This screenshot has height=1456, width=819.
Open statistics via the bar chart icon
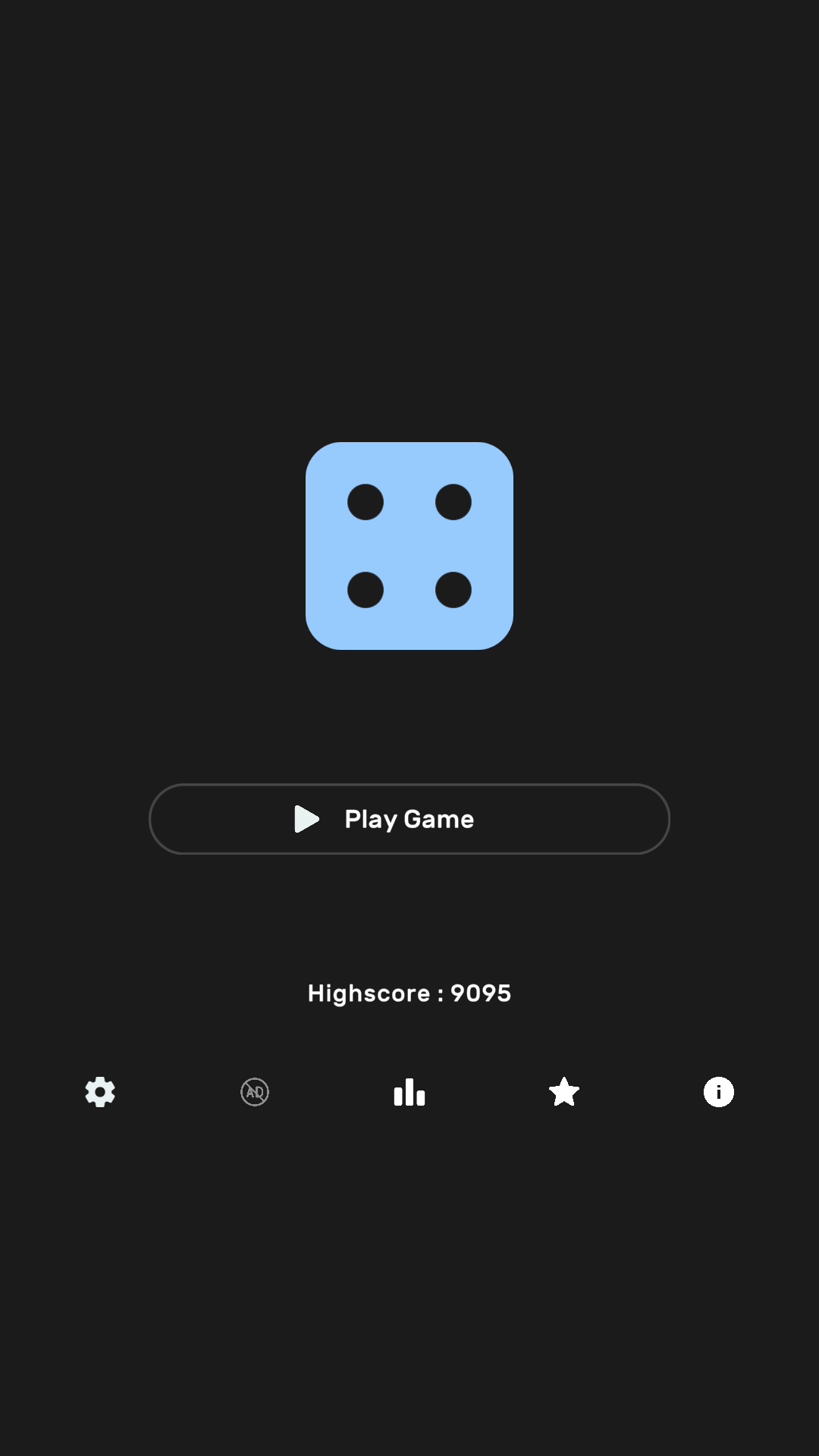[x=409, y=1092]
